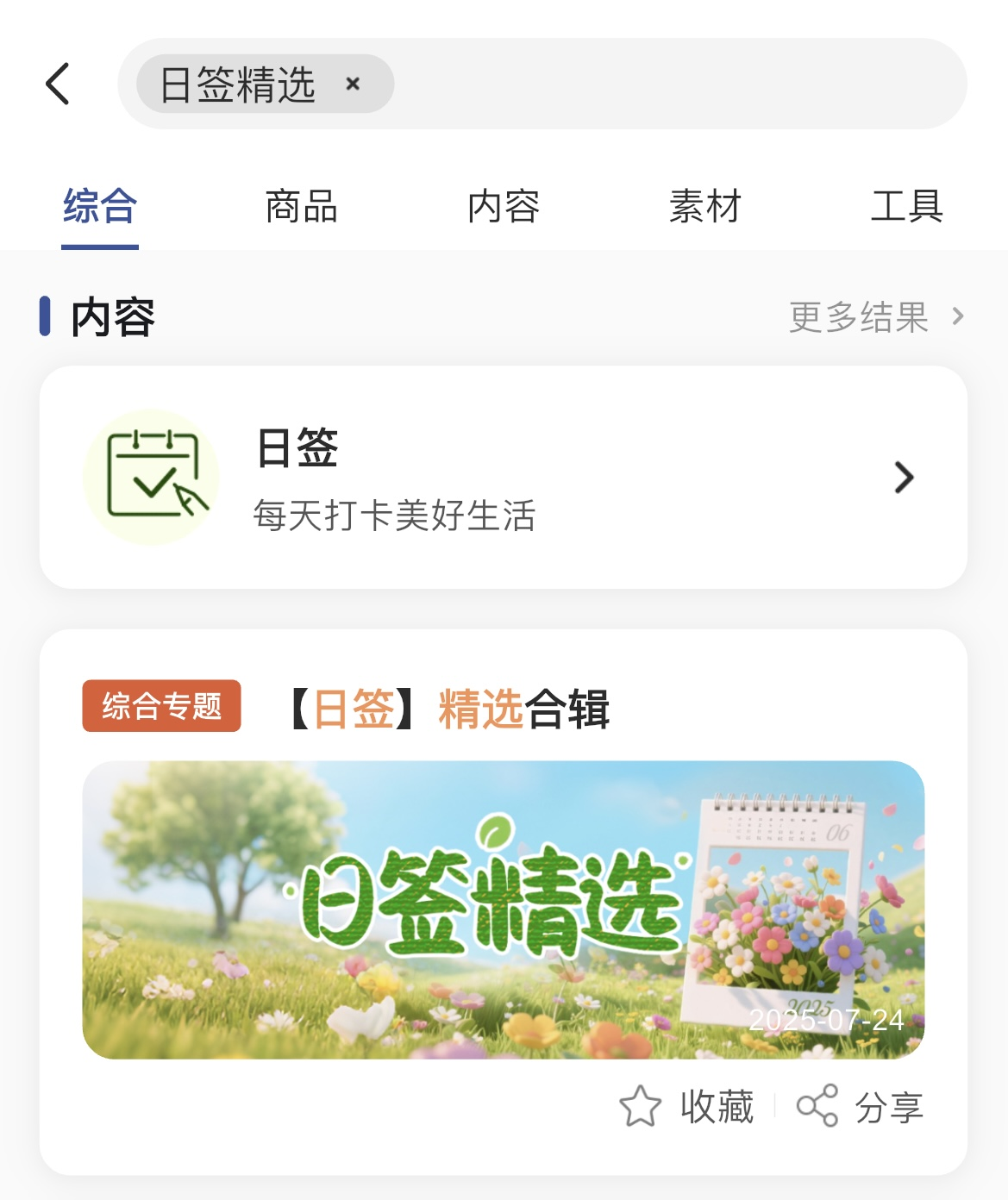1008x1200 pixels.
Task: Go back using the arrow
Action: 58,84
